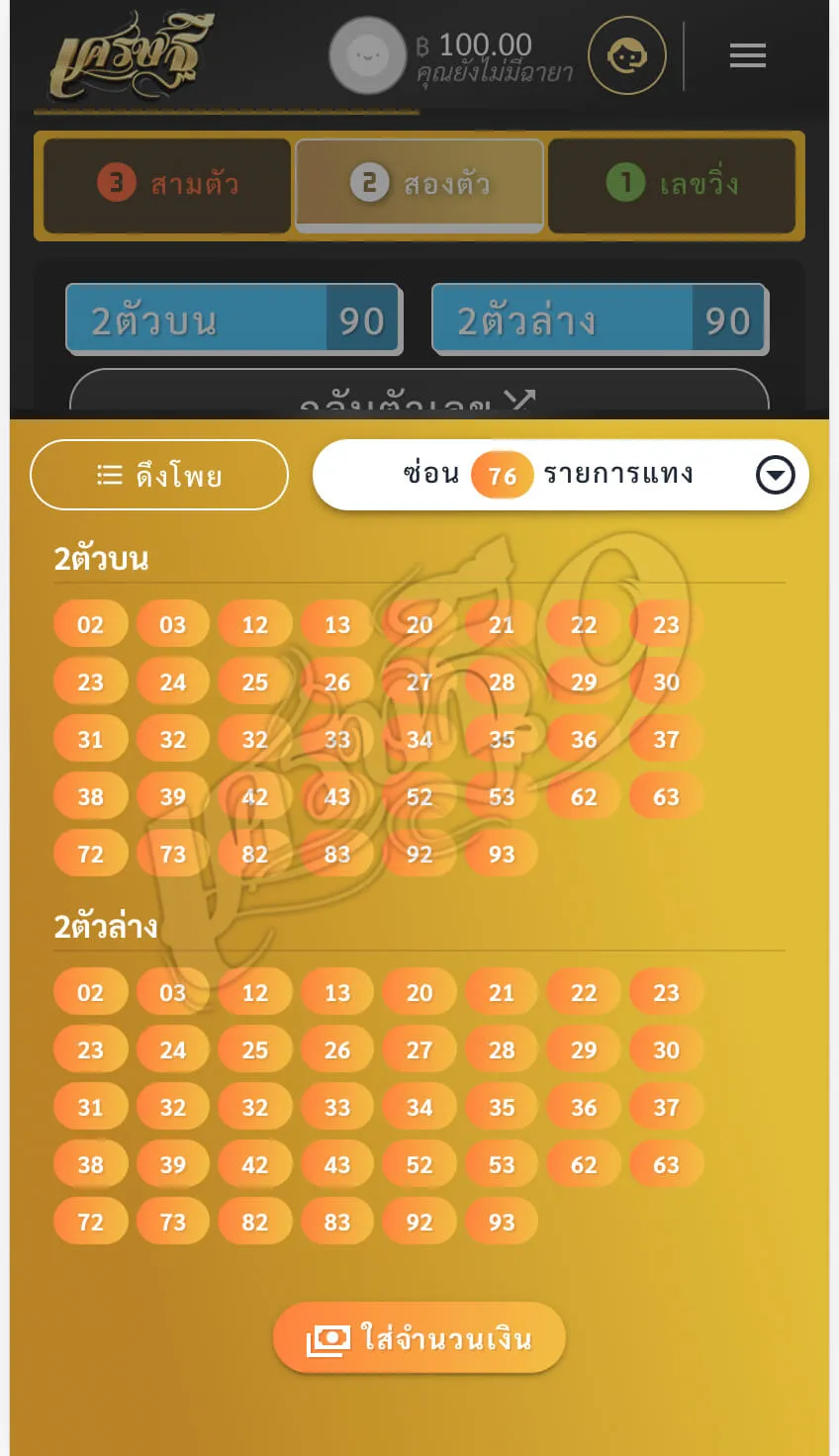Image resolution: width=839 pixels, height=1456 pixels.
Task: Collapse bet list using the circular chevron
Action: click(776, 474)
